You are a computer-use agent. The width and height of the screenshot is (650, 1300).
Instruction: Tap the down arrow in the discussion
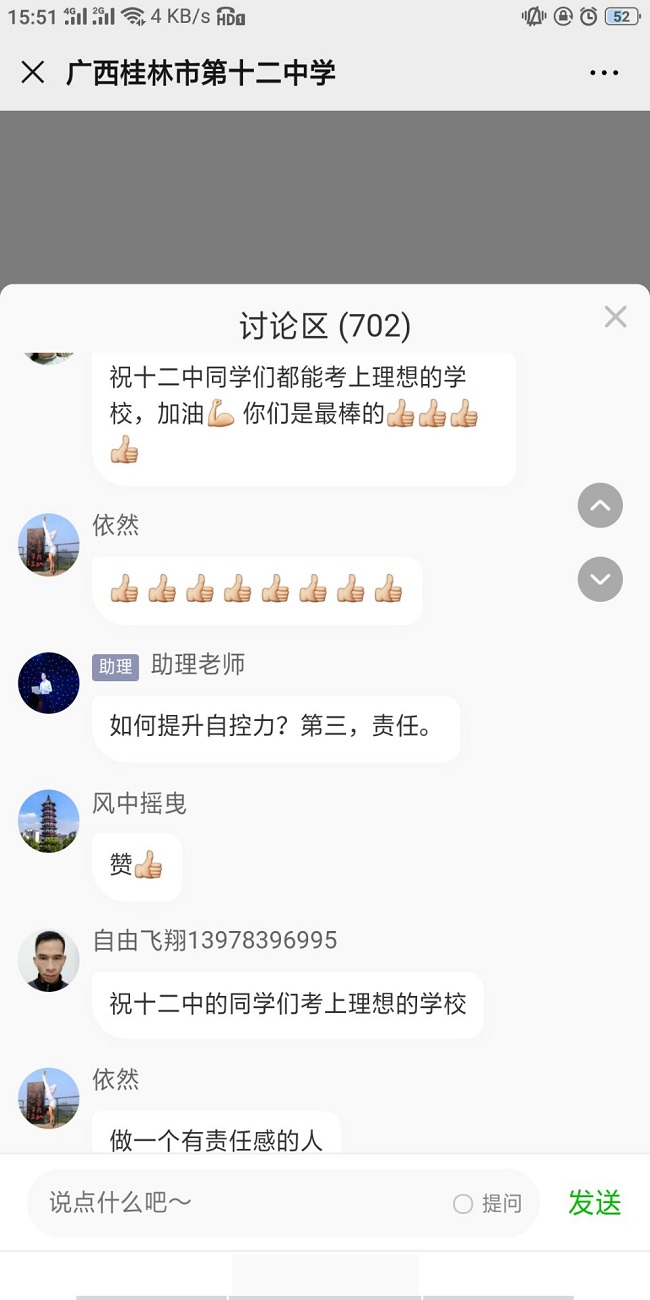pyautogui.click(x=600, y=579)
